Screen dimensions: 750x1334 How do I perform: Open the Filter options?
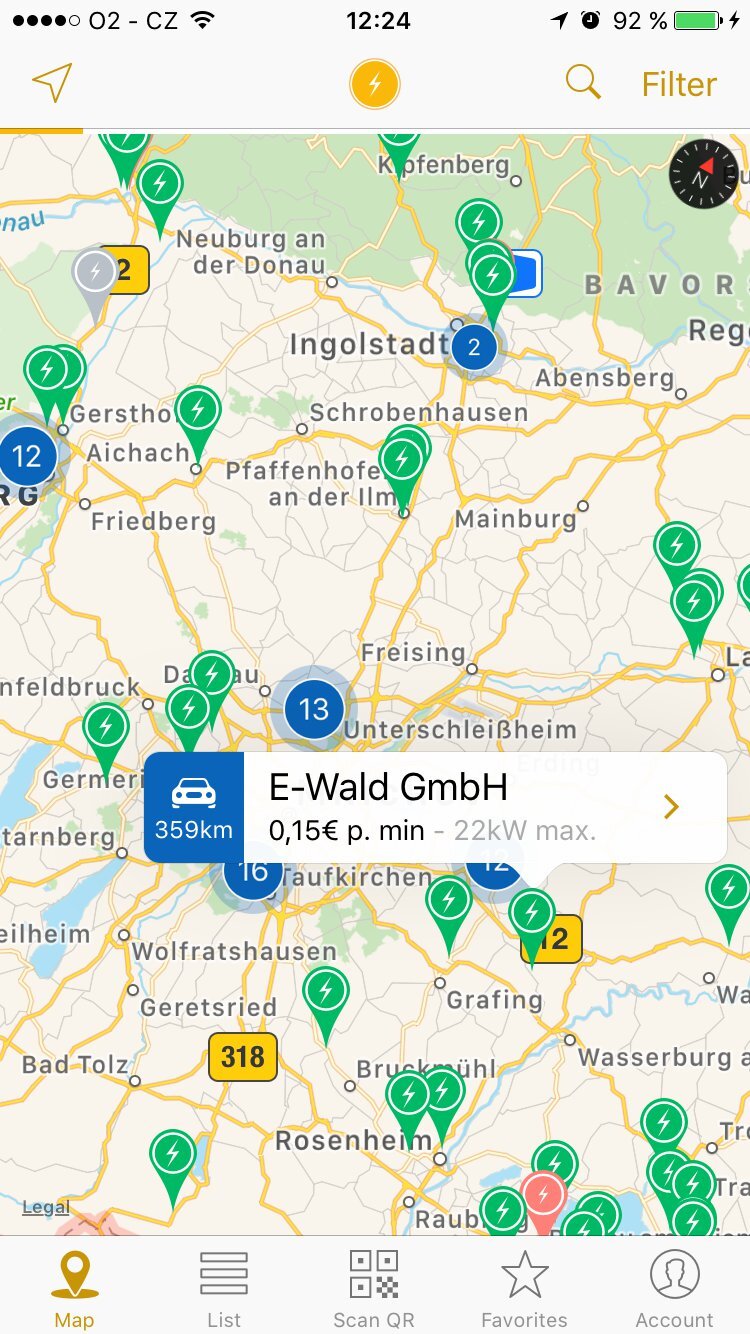[679, 84]
